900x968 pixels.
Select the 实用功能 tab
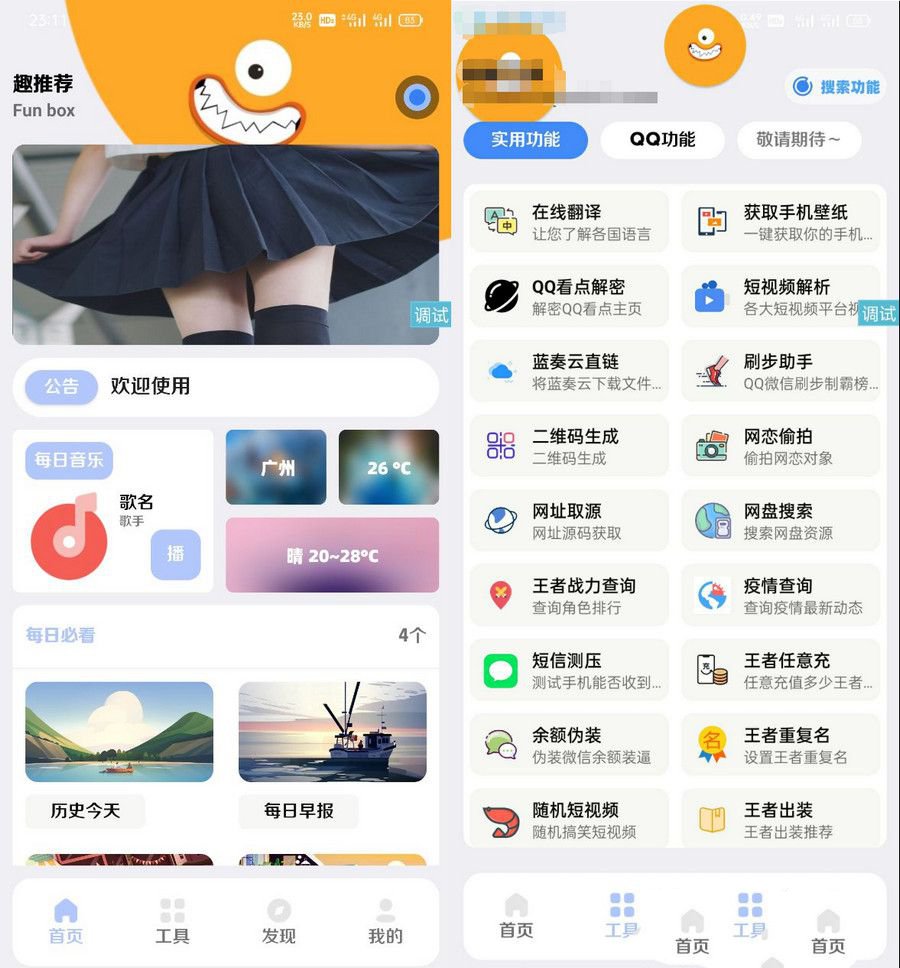525,140
